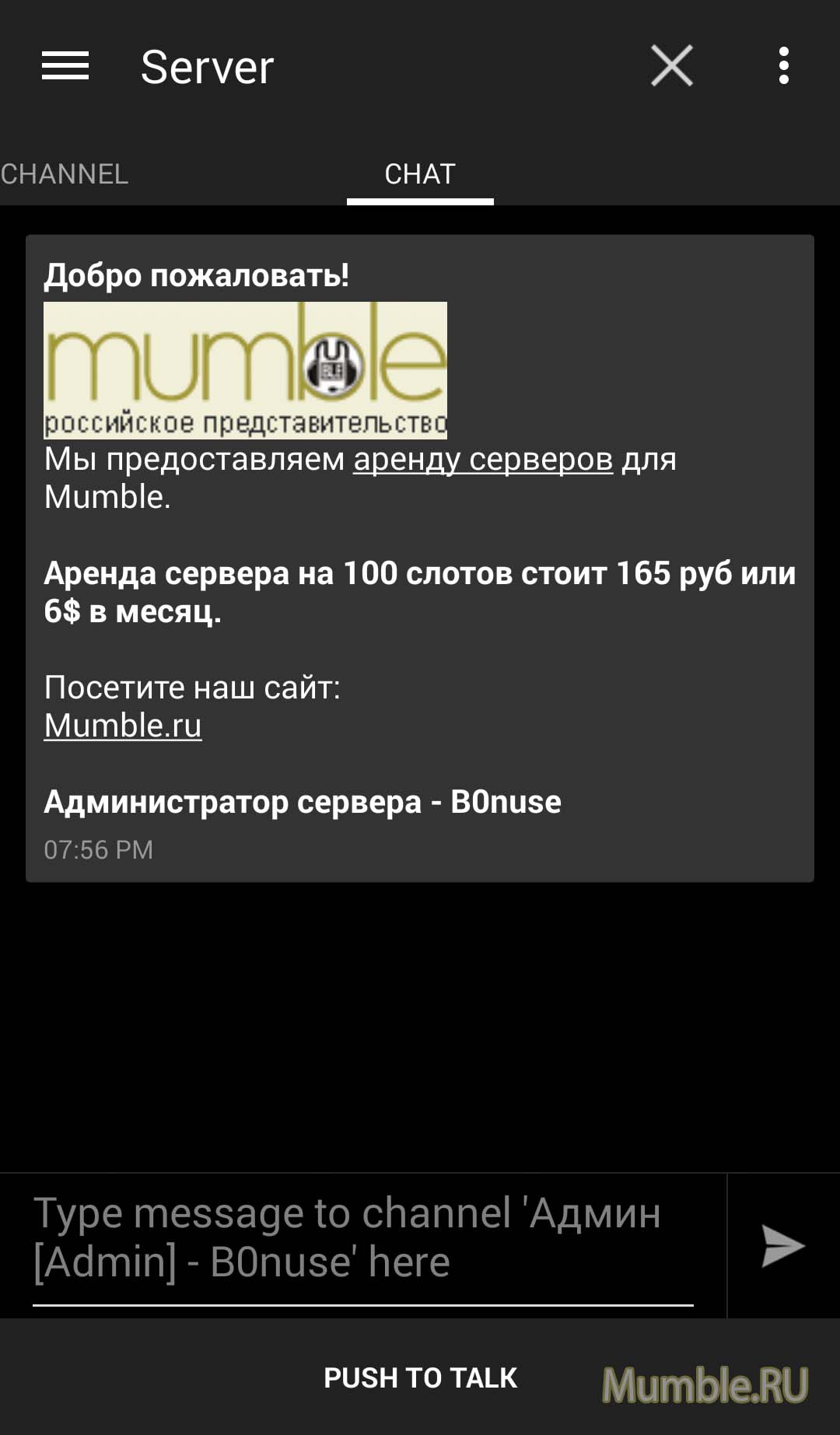The width and height of the screenshot is (840, 1435).
Task: Focus the channel message input field
Action: [x=362, y=1238]
